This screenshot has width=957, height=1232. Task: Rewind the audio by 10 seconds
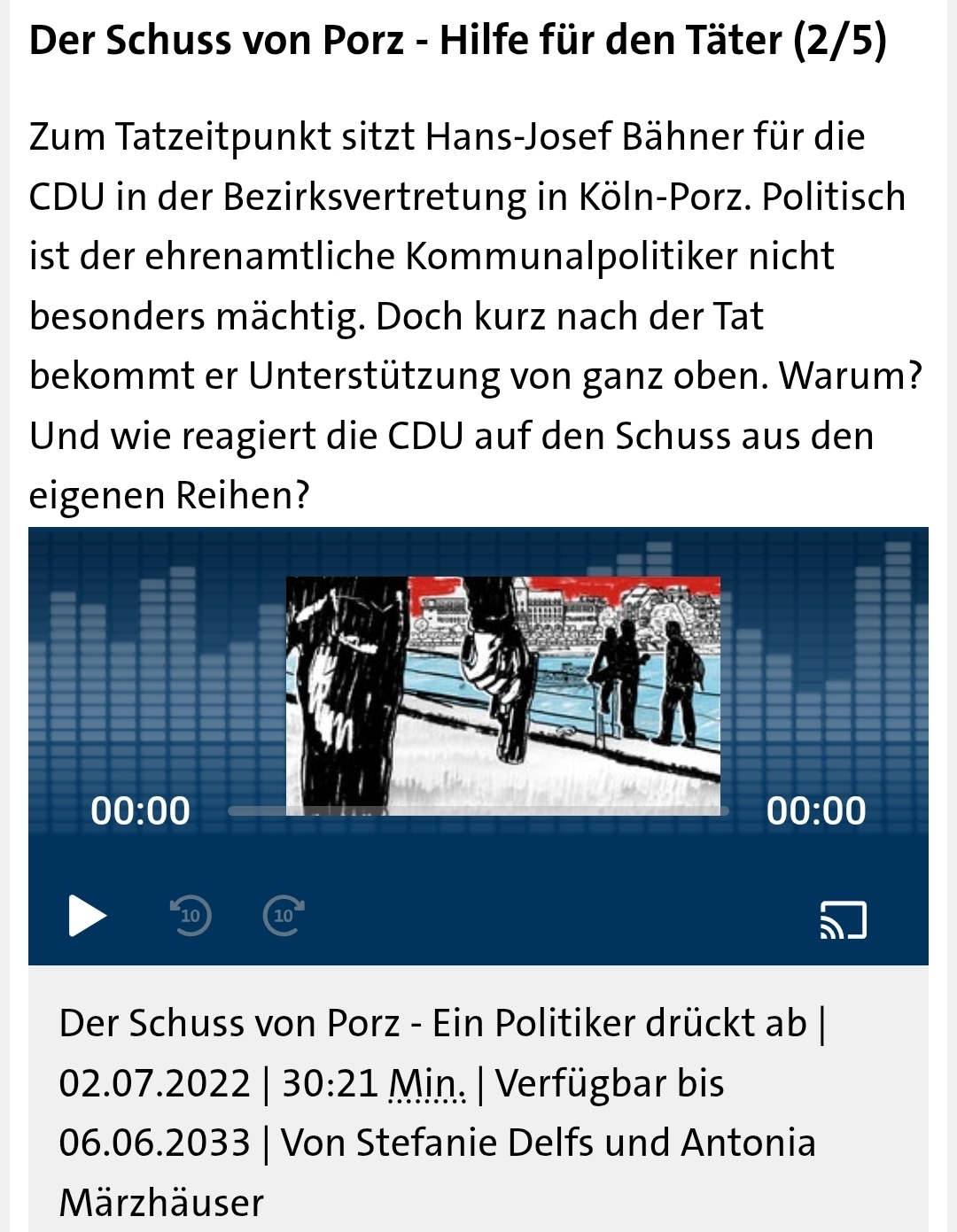coord(191,916)
